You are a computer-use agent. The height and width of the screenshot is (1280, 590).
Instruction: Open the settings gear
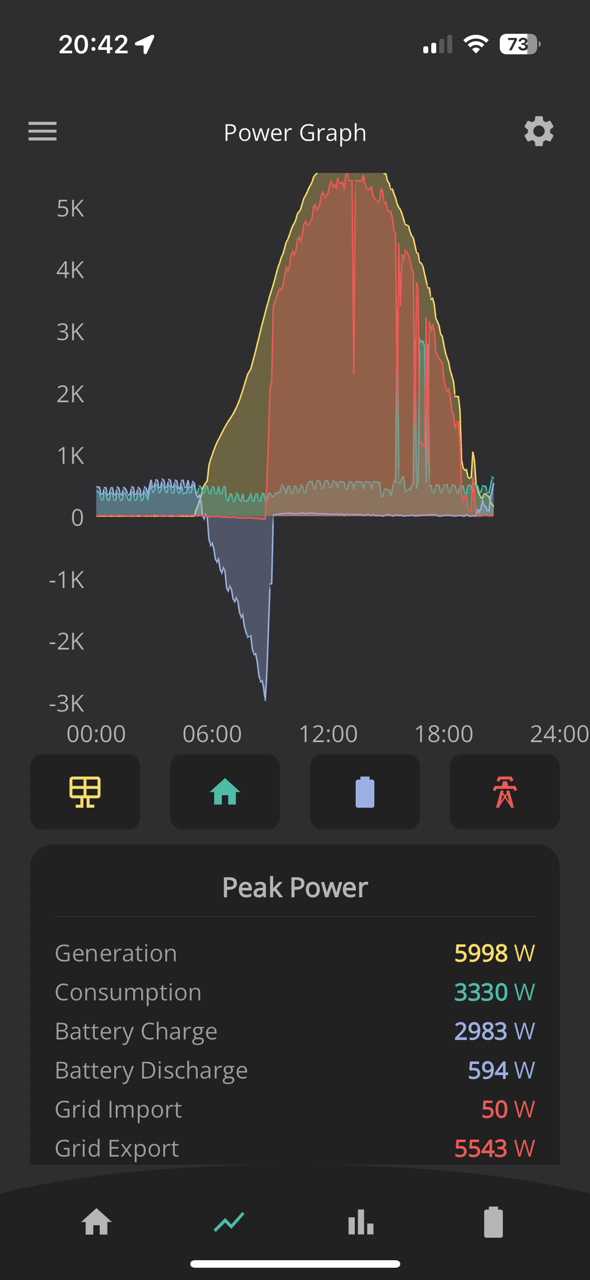coord(539,132)
